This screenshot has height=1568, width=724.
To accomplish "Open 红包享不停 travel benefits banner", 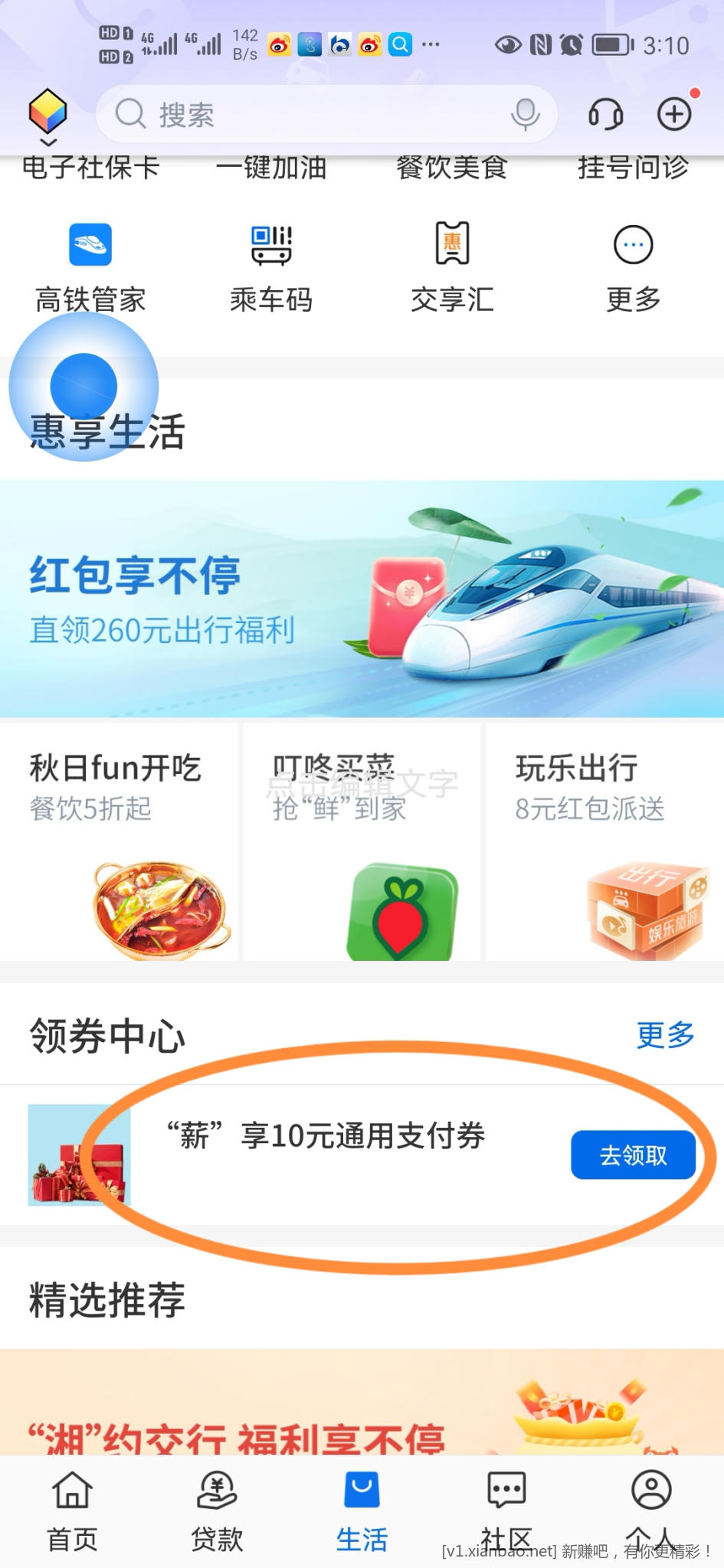I will tap(362, 599).
